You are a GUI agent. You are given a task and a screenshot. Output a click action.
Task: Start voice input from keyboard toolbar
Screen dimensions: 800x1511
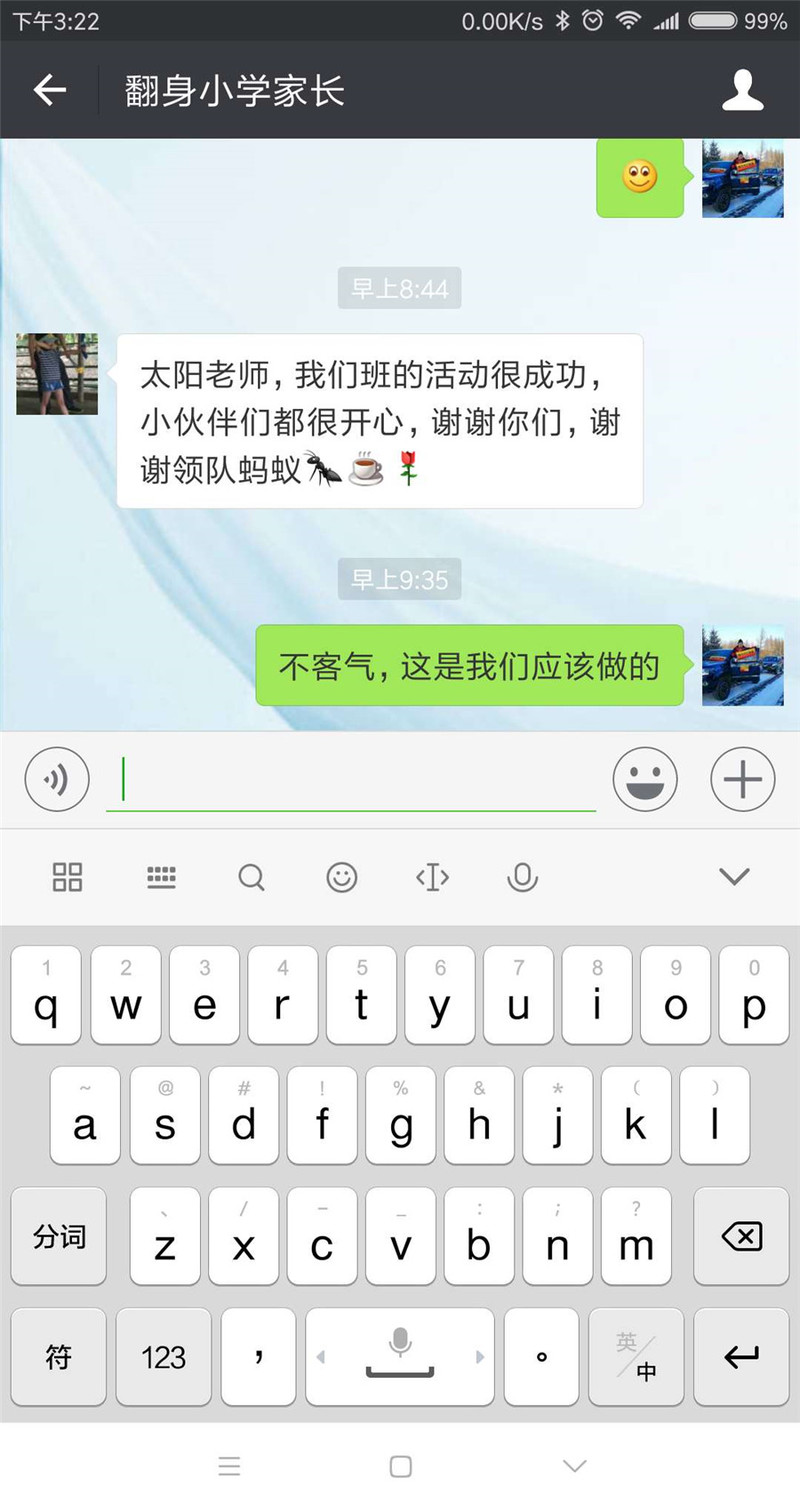point(522,877)
